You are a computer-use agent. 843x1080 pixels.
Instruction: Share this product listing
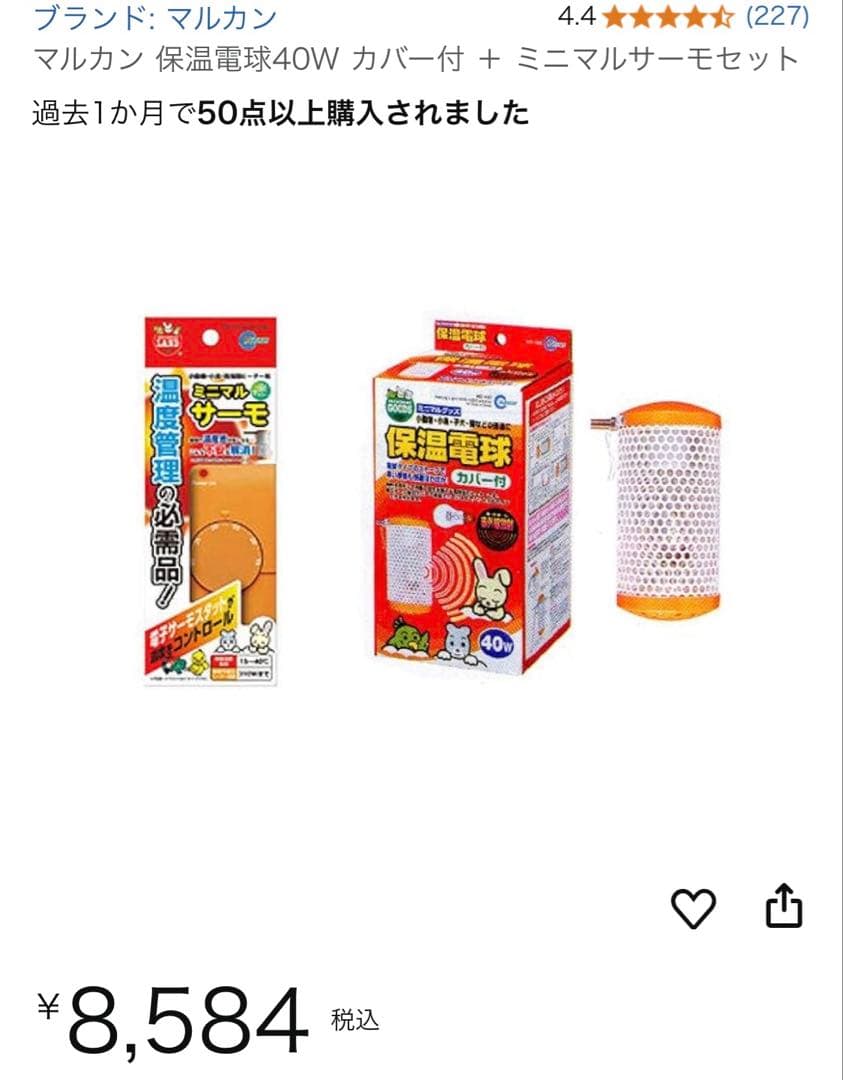(x=784, y=906)
